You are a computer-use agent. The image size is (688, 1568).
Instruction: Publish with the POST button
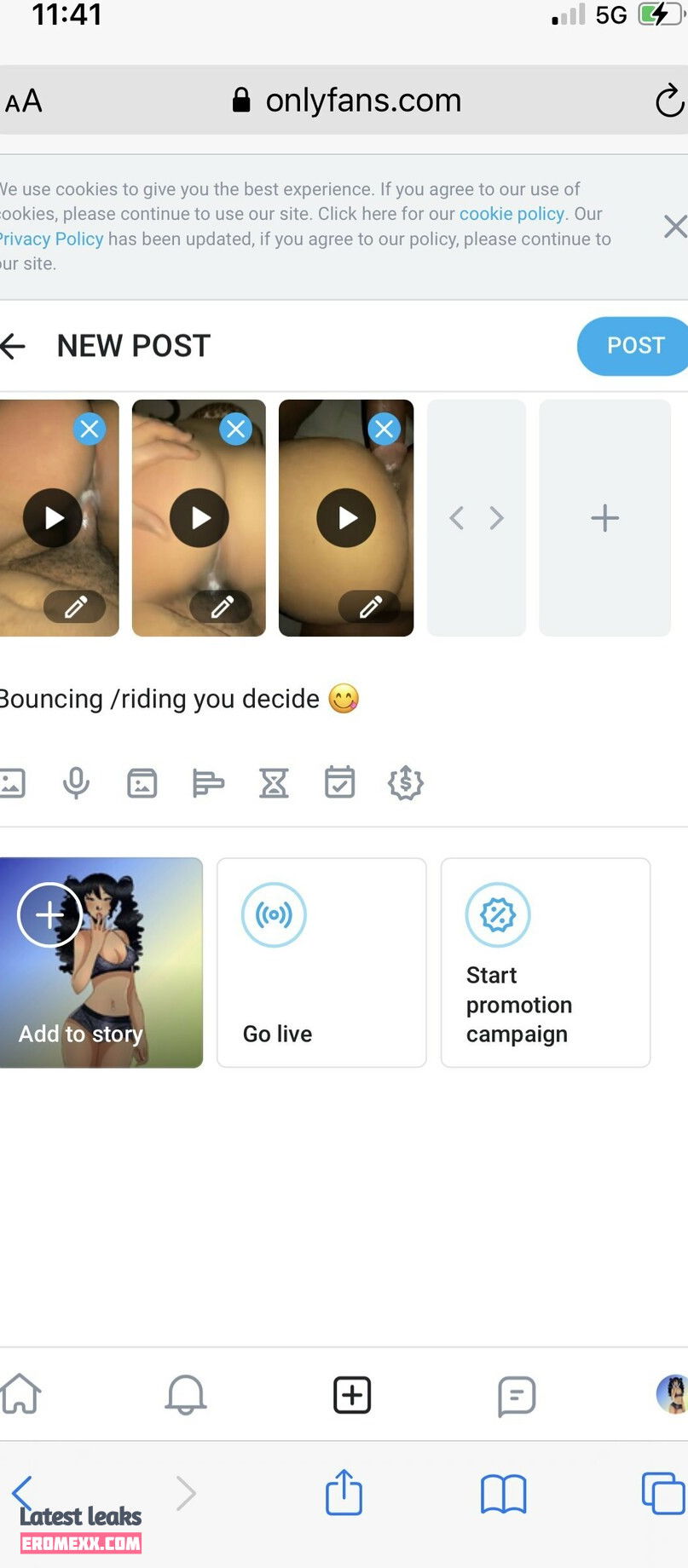pos(633,346)
